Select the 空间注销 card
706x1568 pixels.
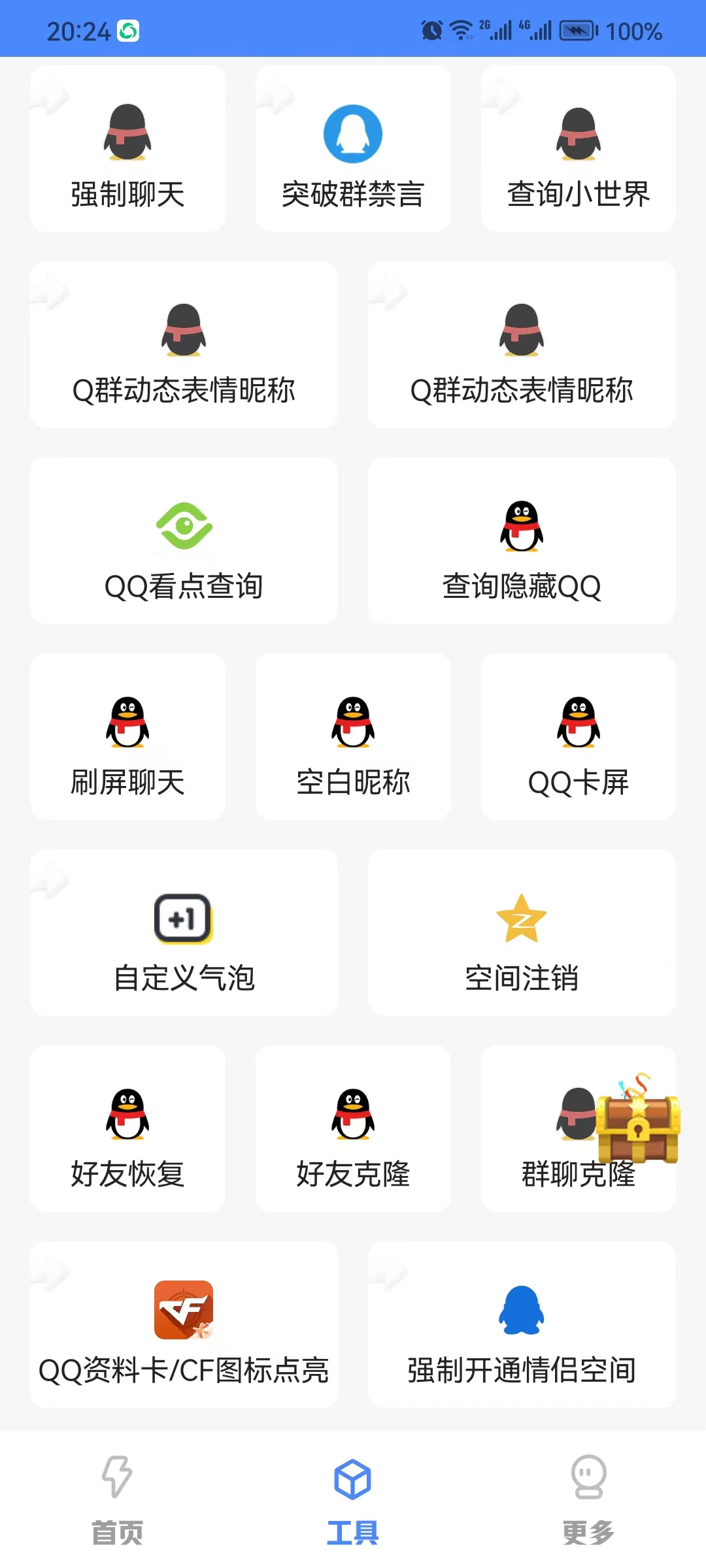(521, 933)
